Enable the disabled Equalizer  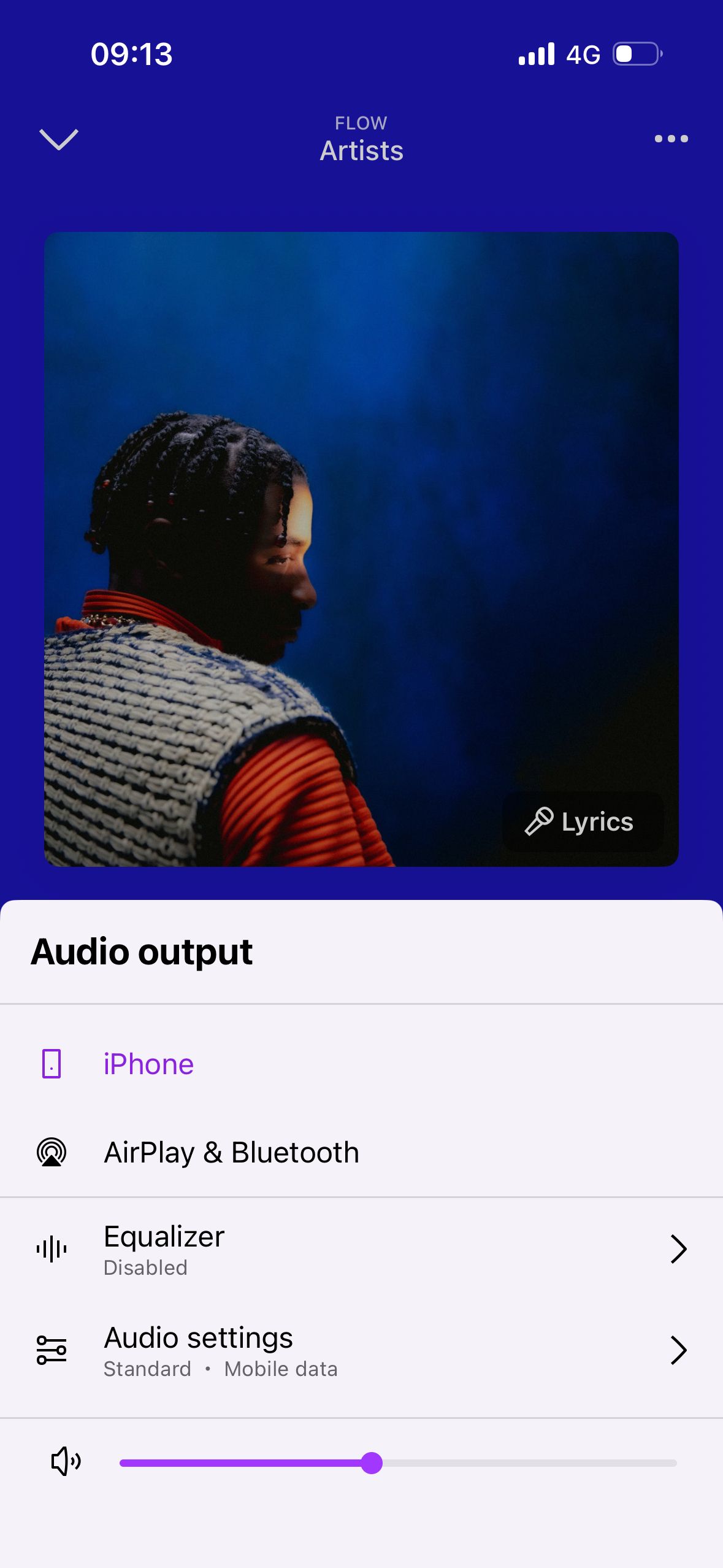(x=164, y=1249)
